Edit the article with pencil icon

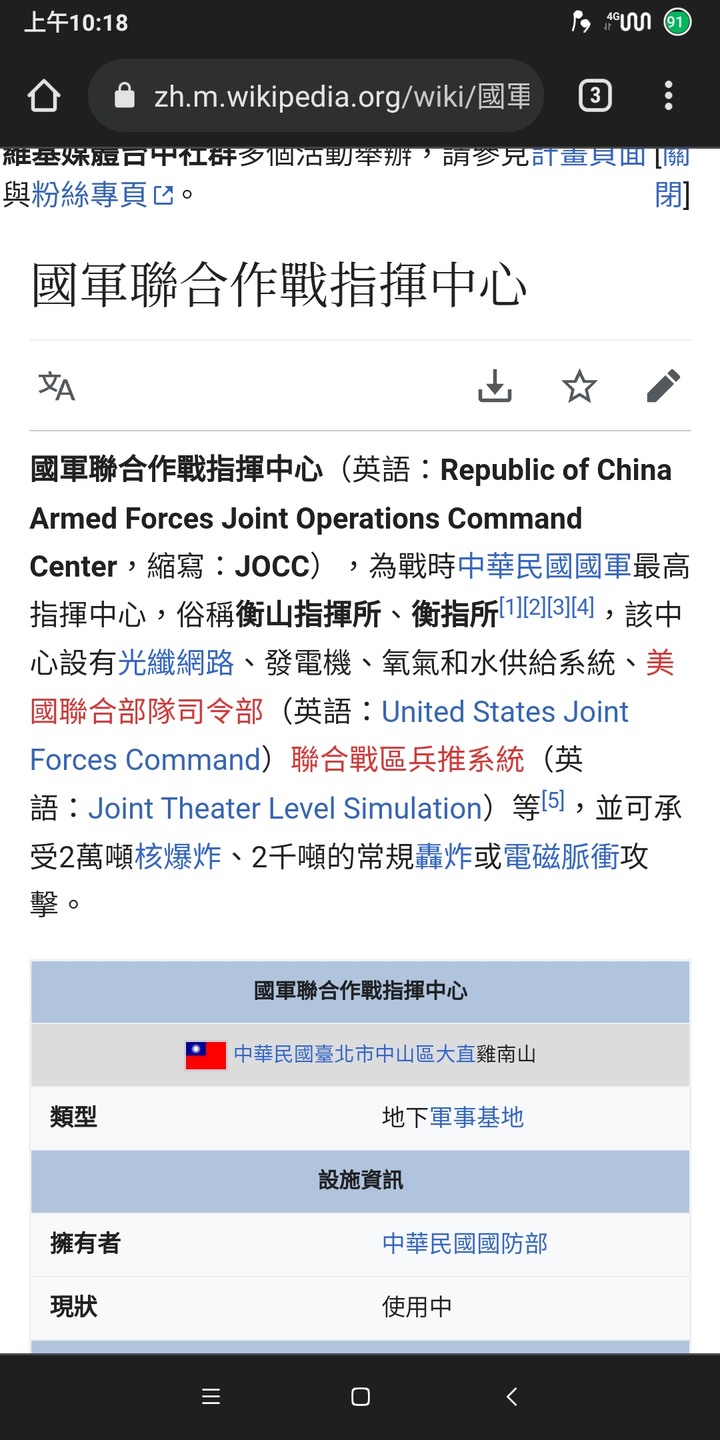tap(663, 386)
